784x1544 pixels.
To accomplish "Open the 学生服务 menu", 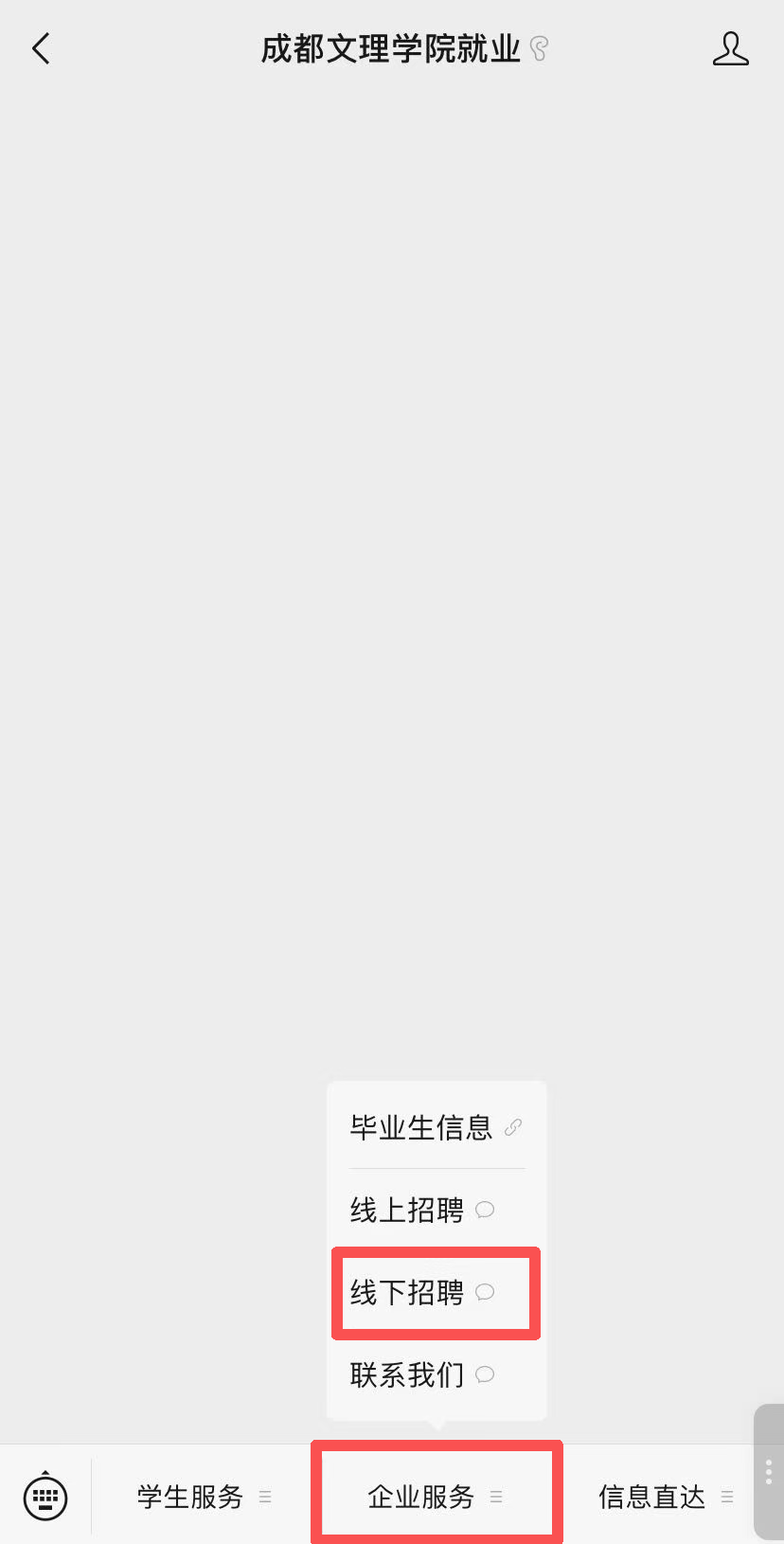I will [x=202, y=1497].
